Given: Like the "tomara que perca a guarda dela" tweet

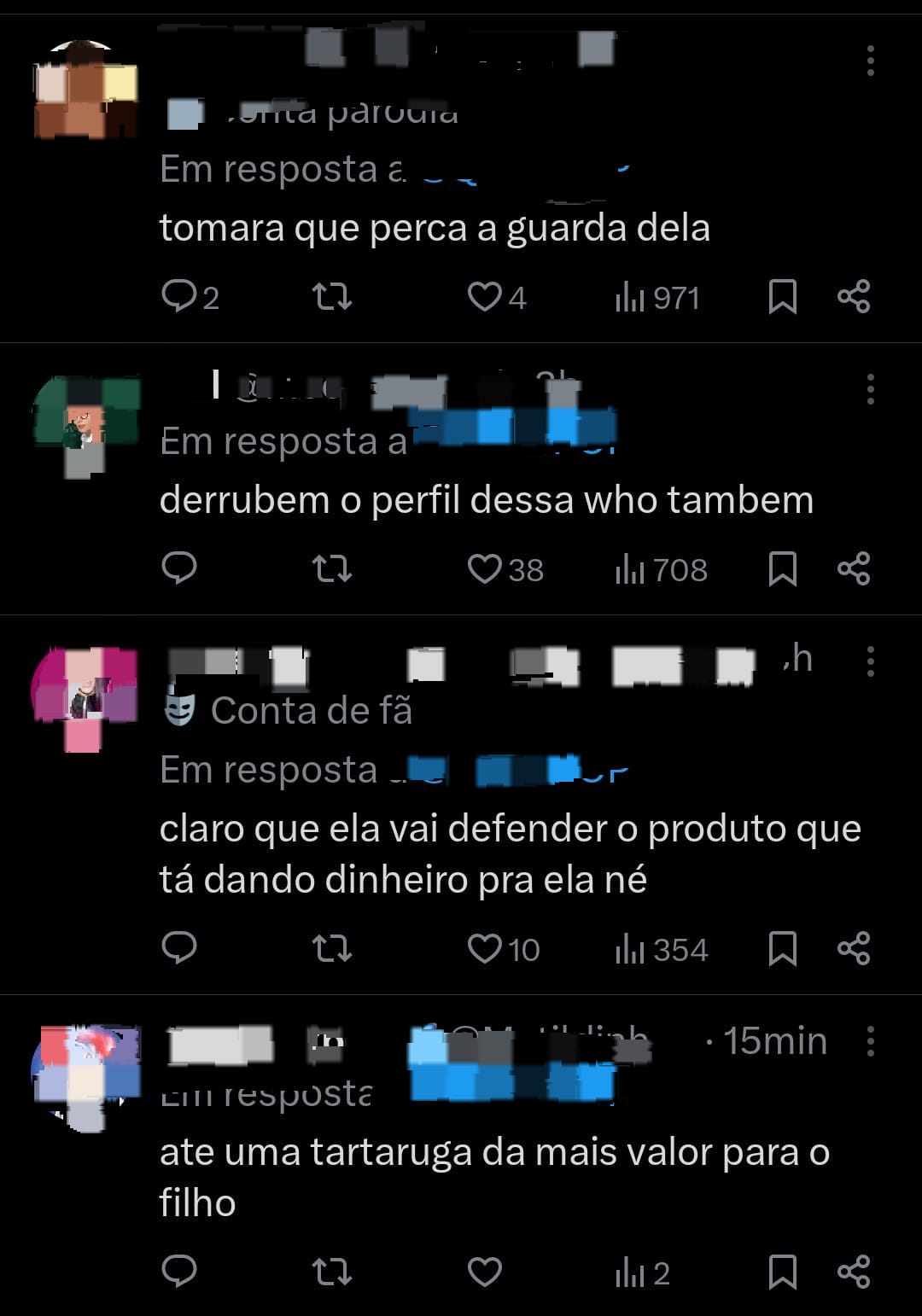Looking at the screenshot, I should click(485, 297).
